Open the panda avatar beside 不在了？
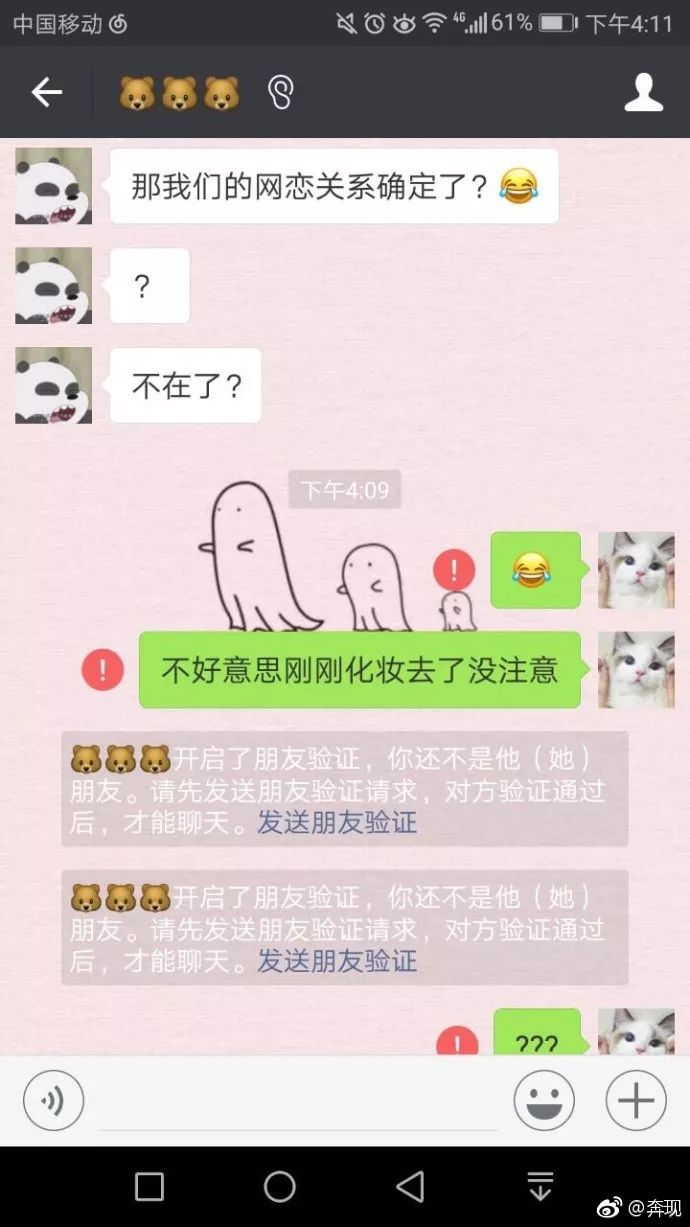Screen dimensions: 690x1227 [x=53, y=385]
